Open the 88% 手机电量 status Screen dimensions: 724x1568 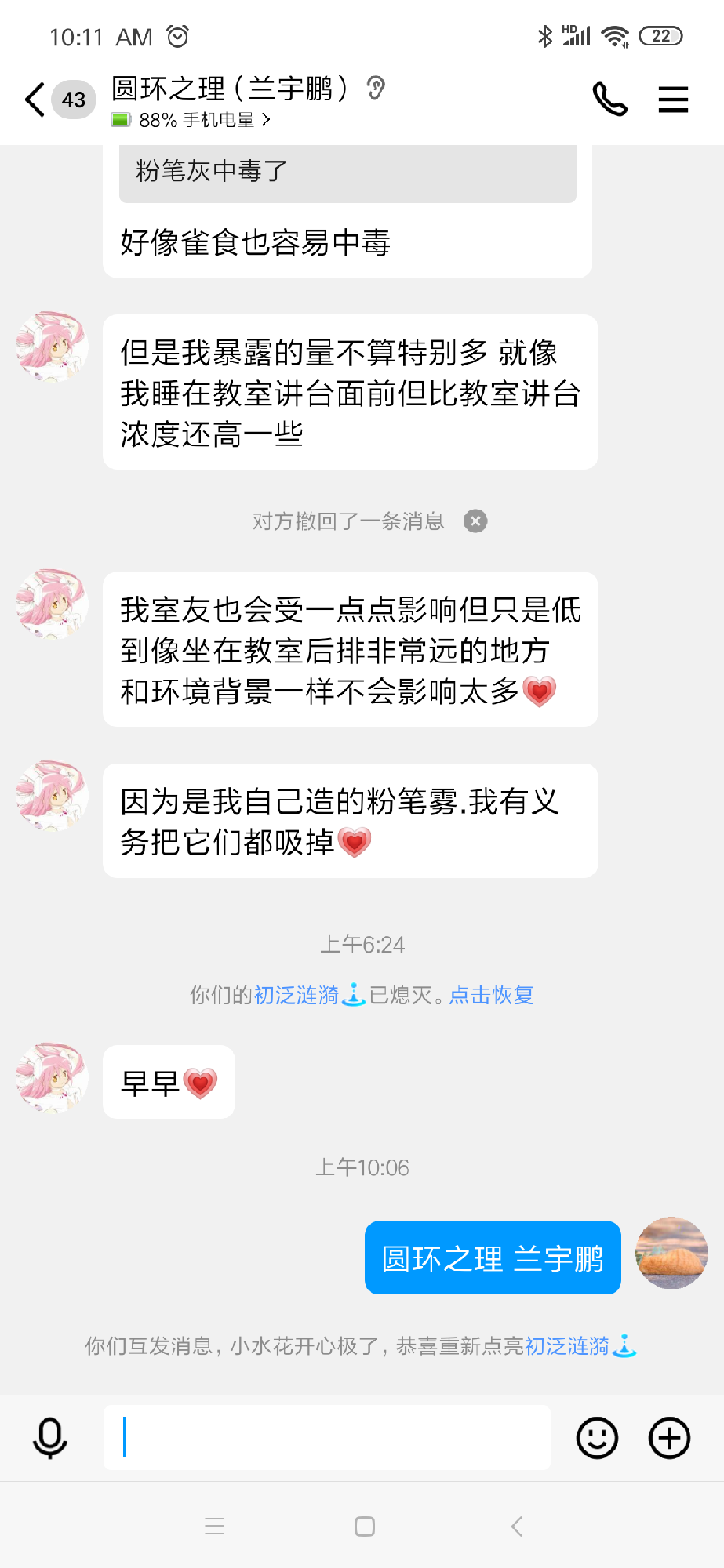pyautogui.click(x=191, y=120)
